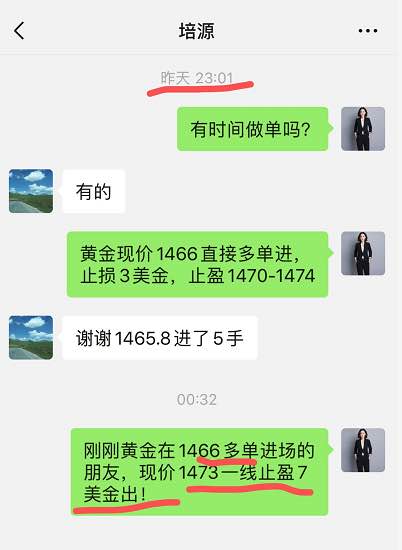The width and height of the screenshot is (402, 550).
Task: Tap landscape avatar beside 谢谢1465.8进了5手
Action: [x=31, y=337]
